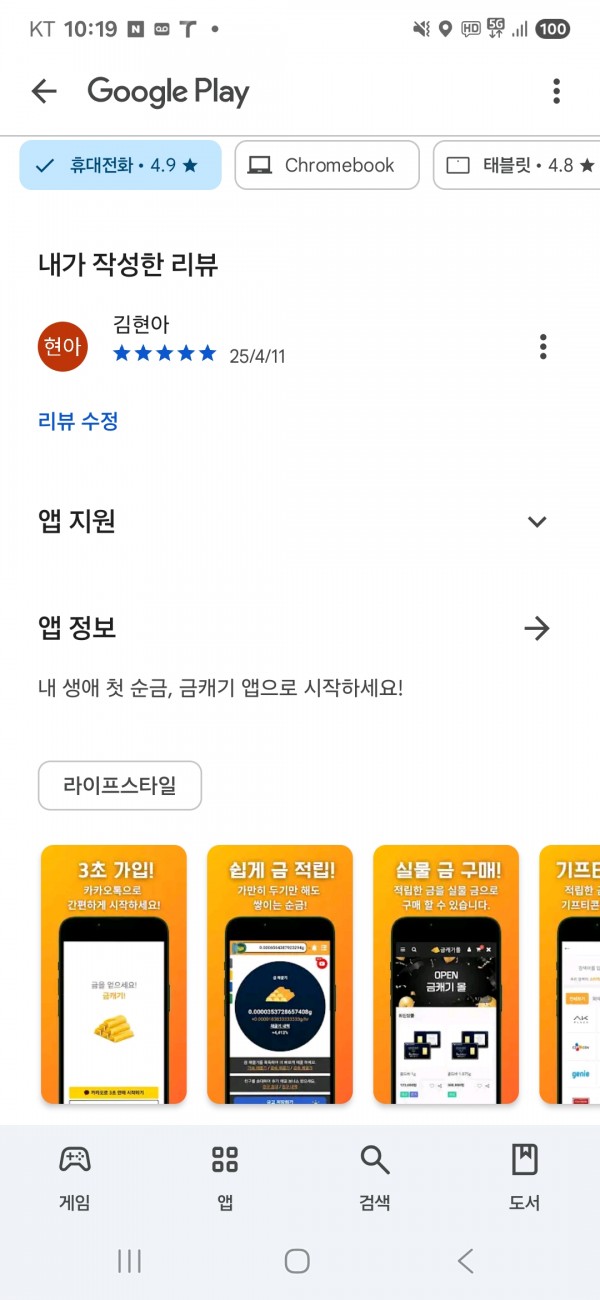
Task: Switch to the 앱 tab
Action: point(225,1177)
